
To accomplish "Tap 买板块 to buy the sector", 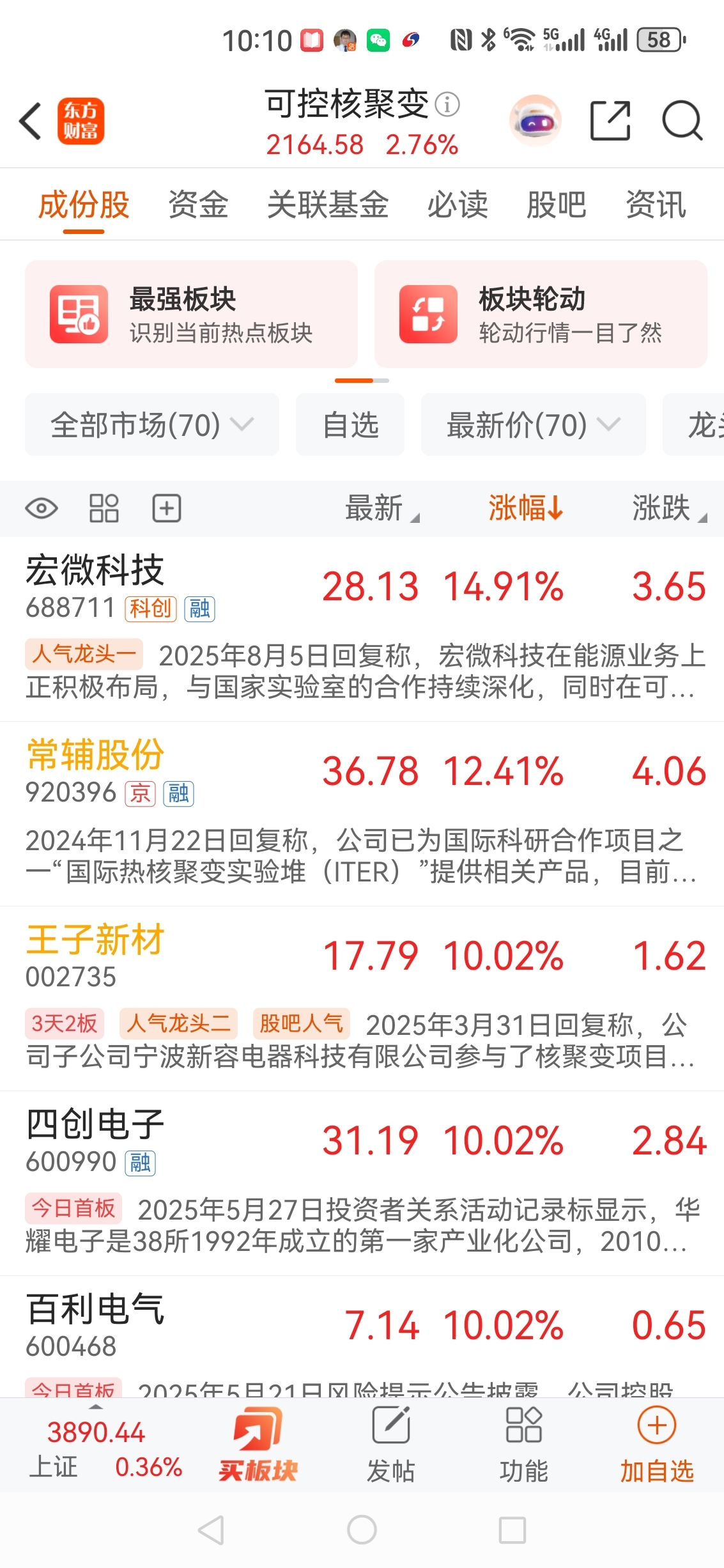I will coord(258,1445).
